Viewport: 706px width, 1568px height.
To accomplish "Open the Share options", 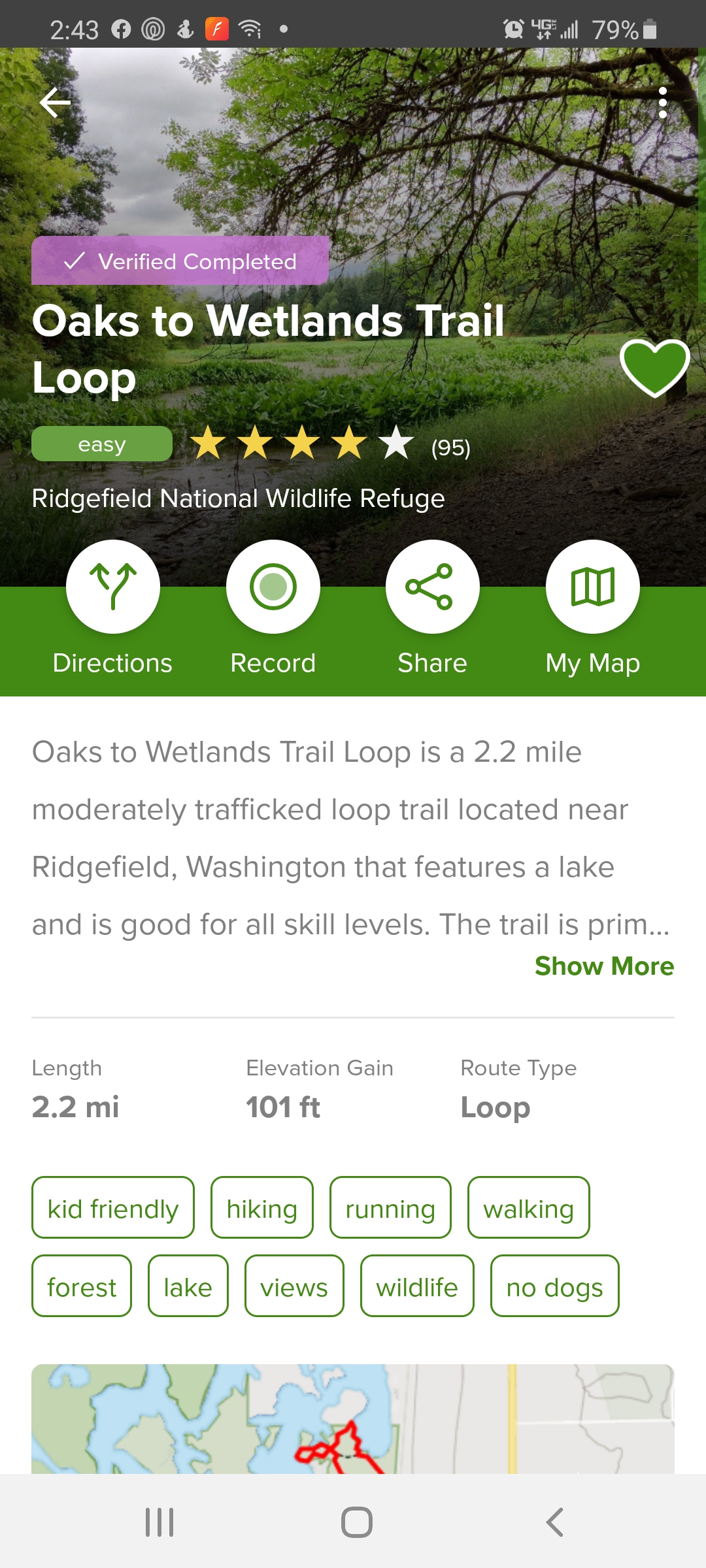I will coord(433,586).
